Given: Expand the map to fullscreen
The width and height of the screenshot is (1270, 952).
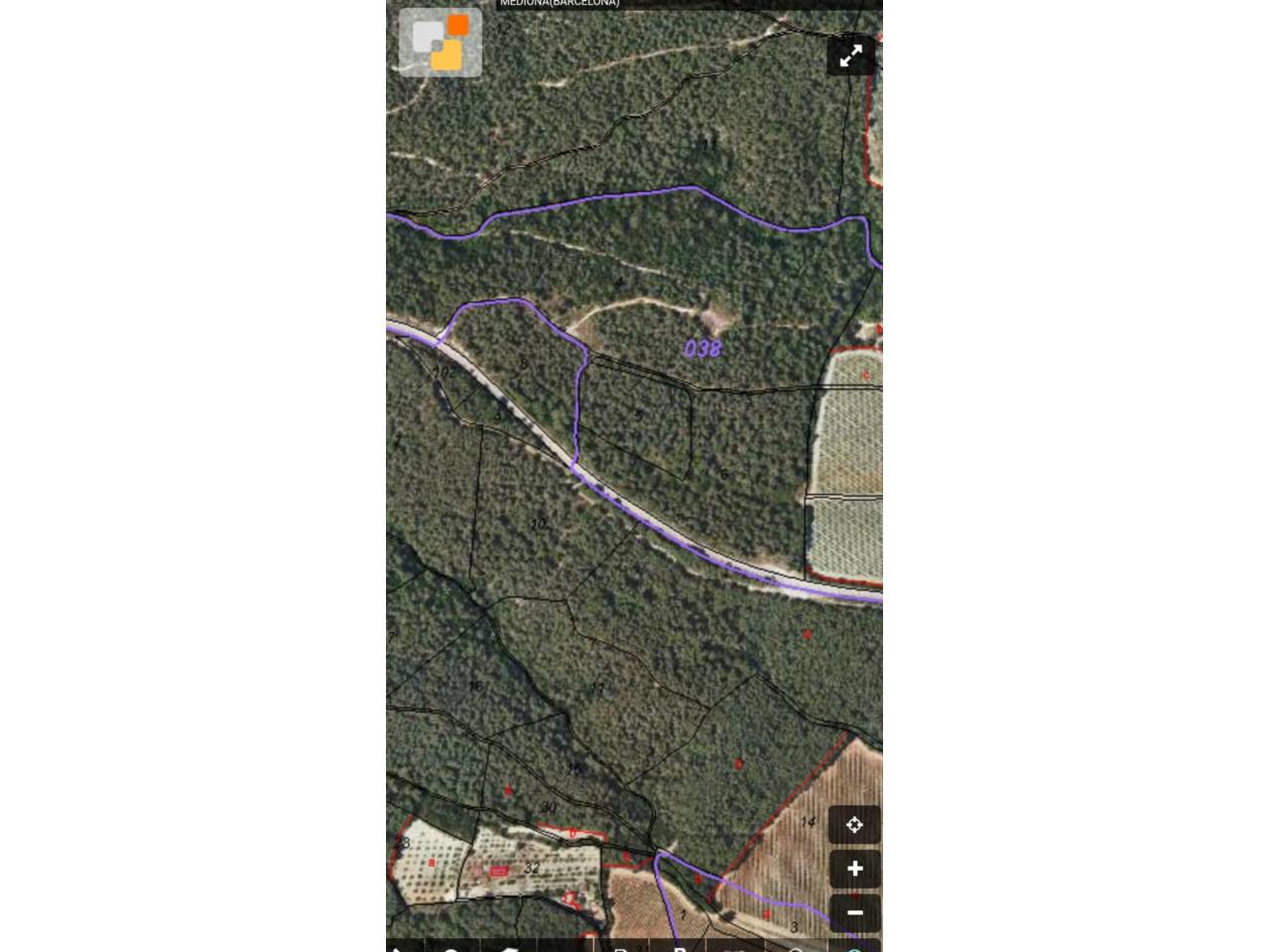Looking at the screenshot, I should (851, 57).
